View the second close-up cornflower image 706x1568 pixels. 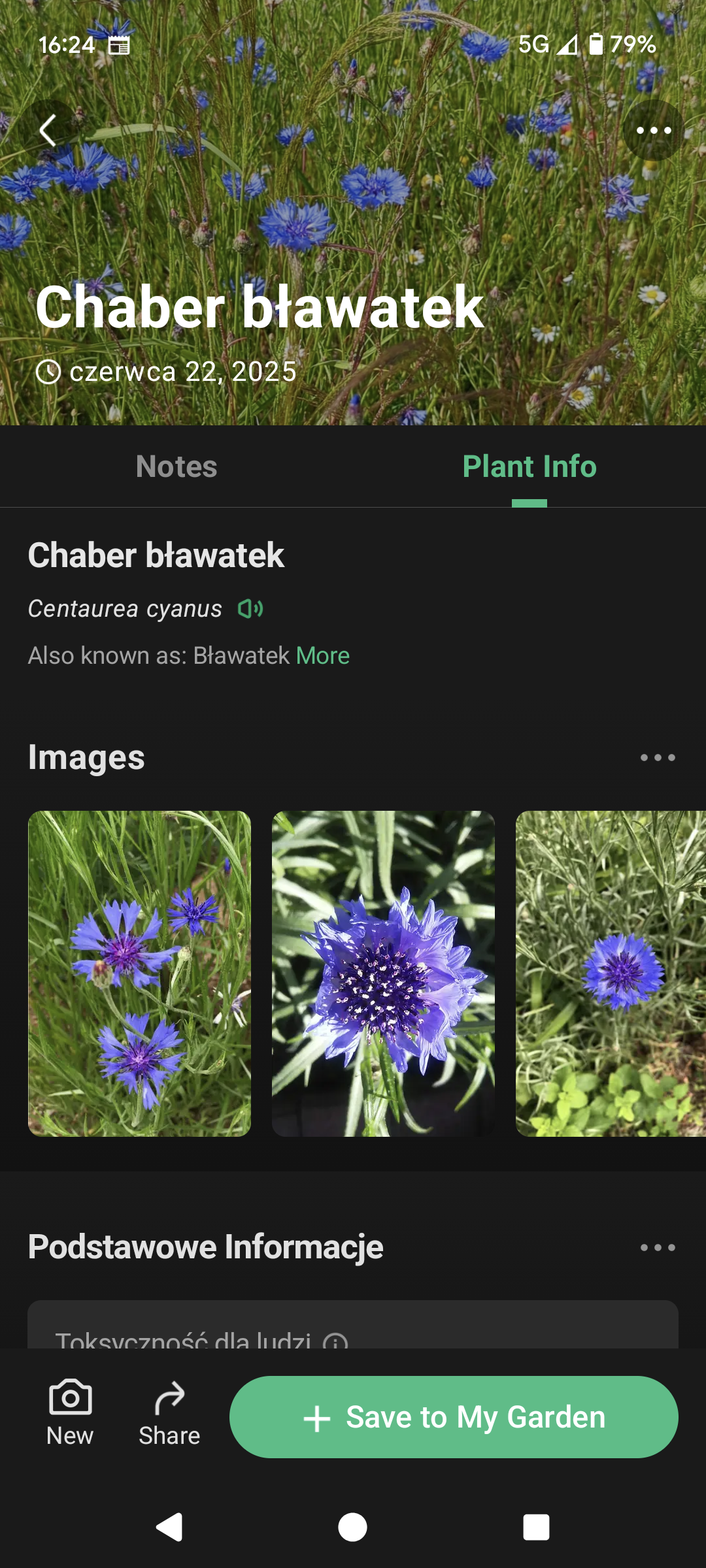(x=383, y=973)
